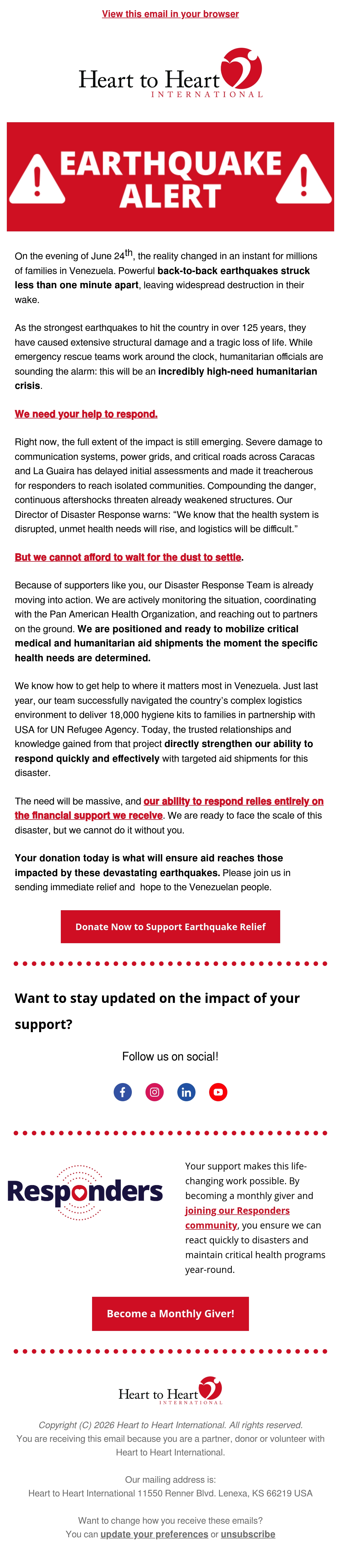Open 'View this email in your browser'
Viewport: 341px width, 1568px height.
(170, 13)
